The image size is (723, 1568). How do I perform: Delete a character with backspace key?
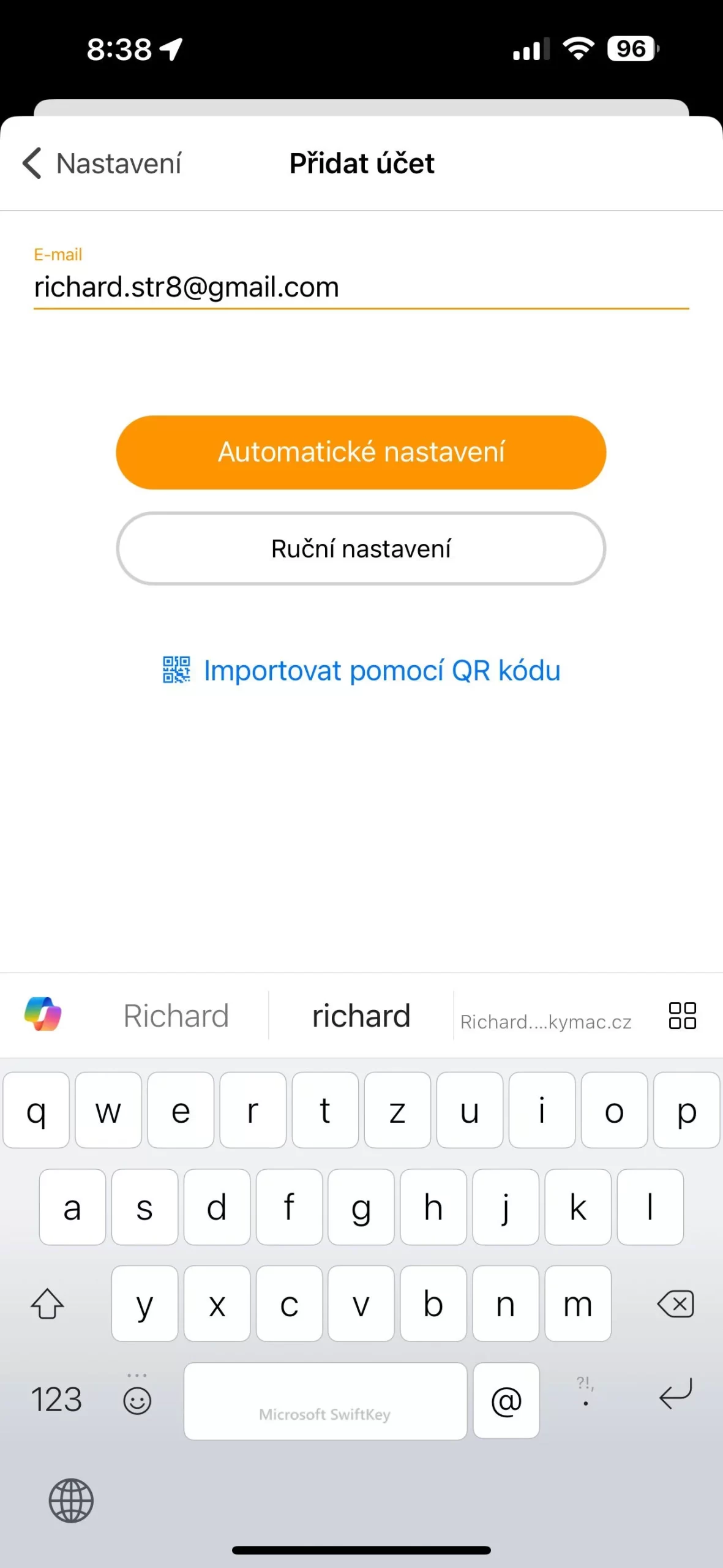675,1303
